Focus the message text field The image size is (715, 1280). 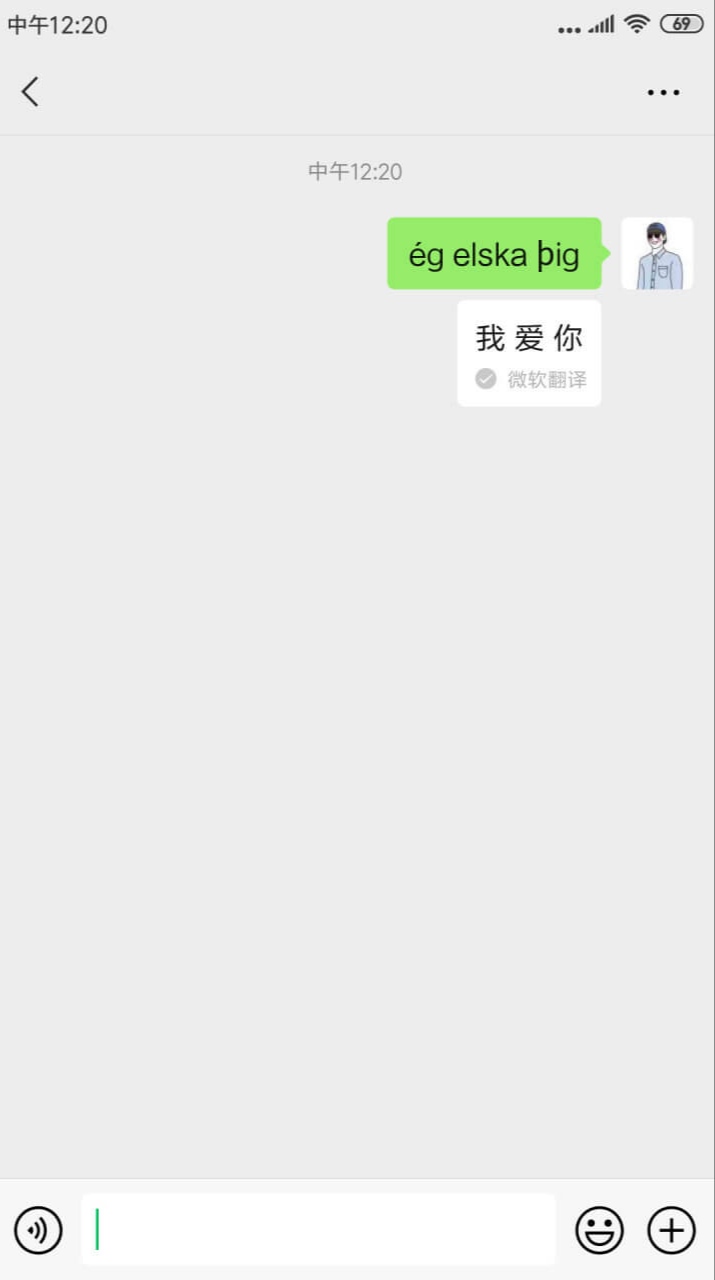pos(318,1229)
